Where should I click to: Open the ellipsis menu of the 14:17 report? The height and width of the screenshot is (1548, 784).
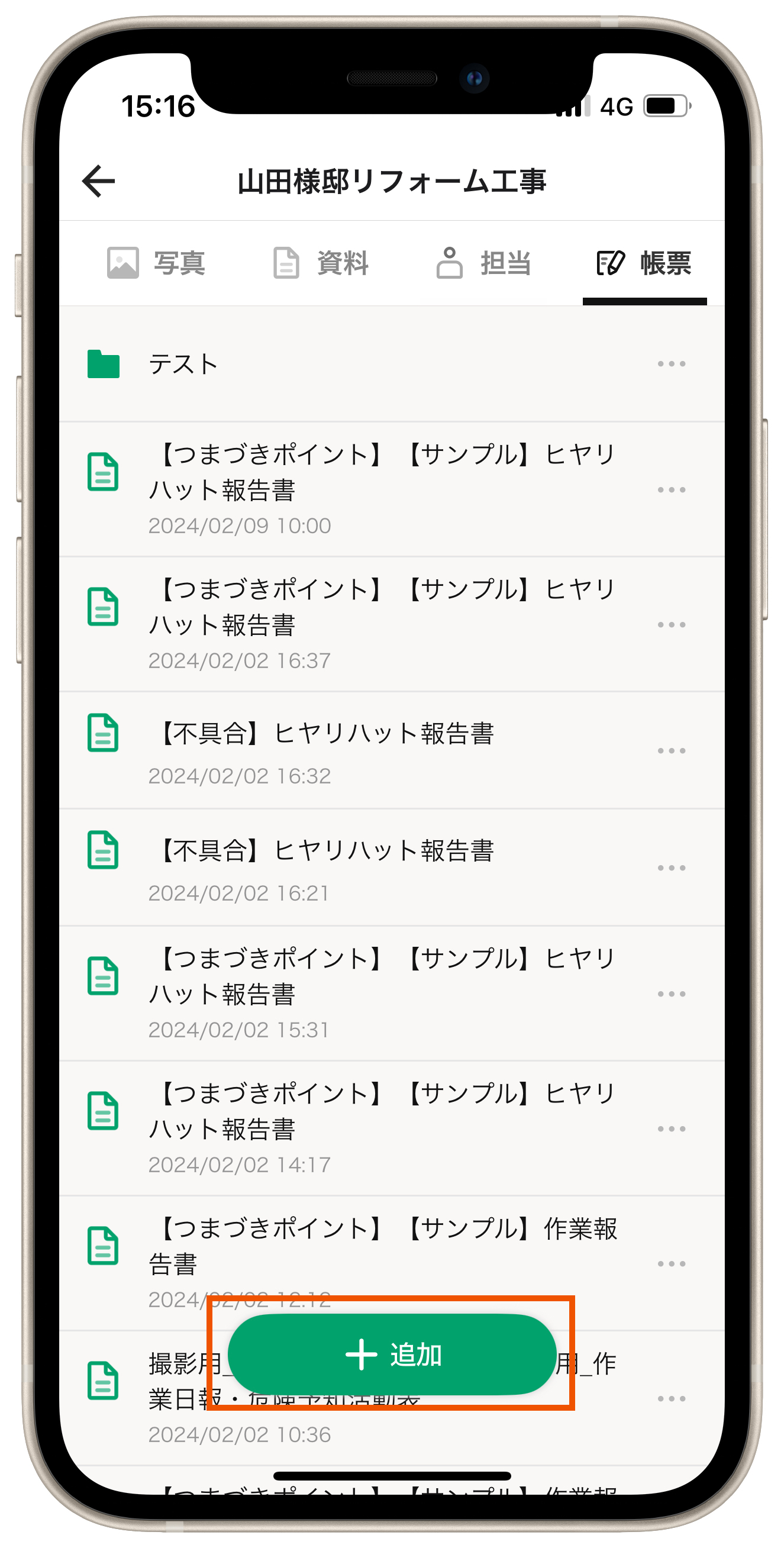coord(671,1130)
